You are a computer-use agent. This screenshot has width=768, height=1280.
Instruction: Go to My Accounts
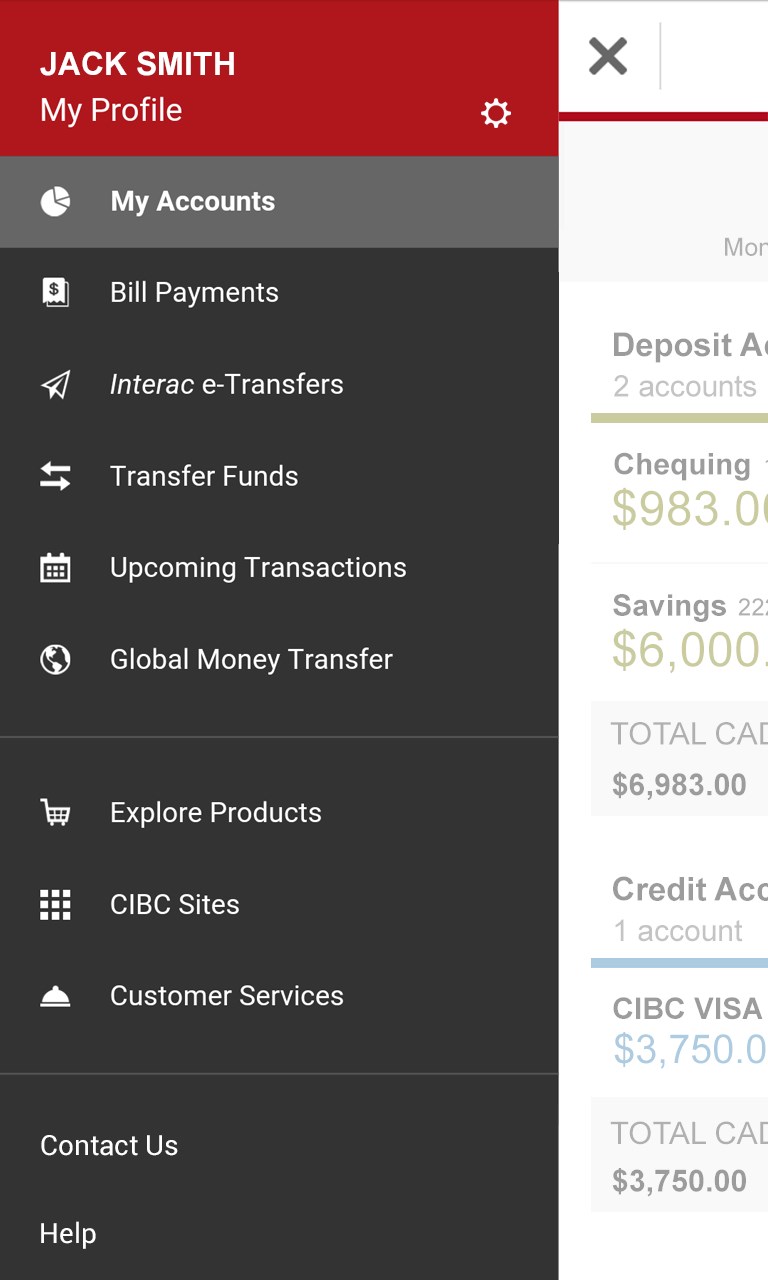coord(193,202)
